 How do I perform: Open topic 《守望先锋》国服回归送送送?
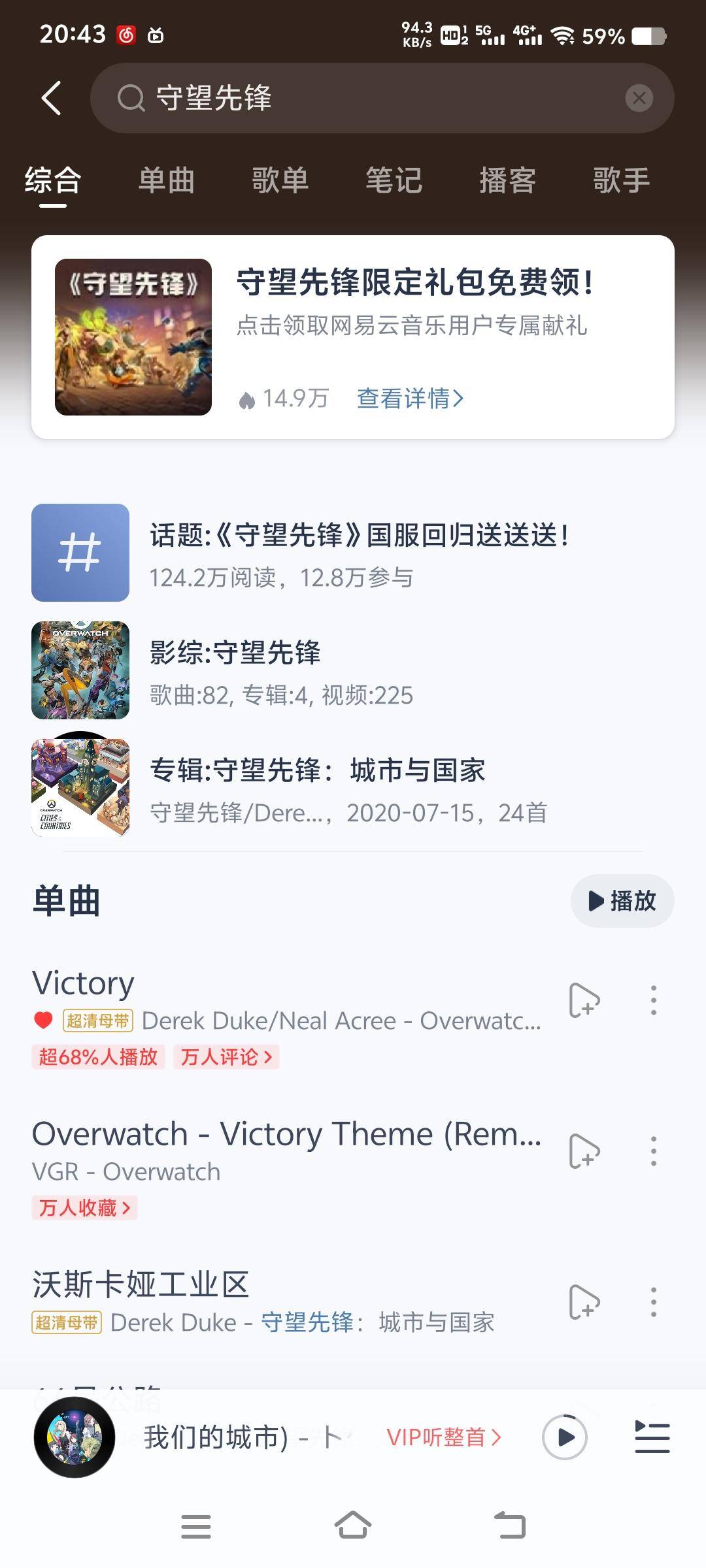[358, 535]
